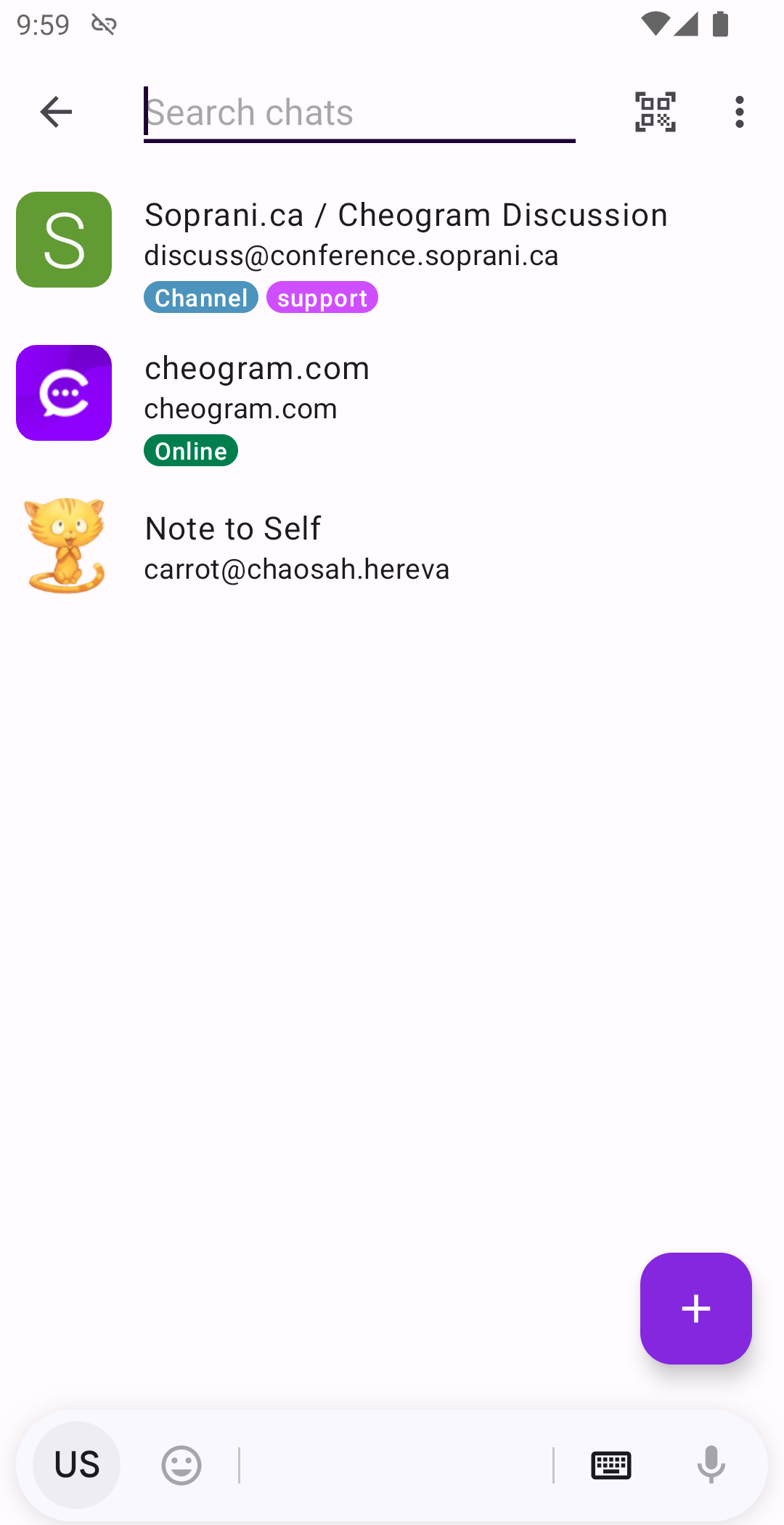Open the overflow menu
Image resolution: width=784 pixels, height=1525 pixels.
point(739,112)
